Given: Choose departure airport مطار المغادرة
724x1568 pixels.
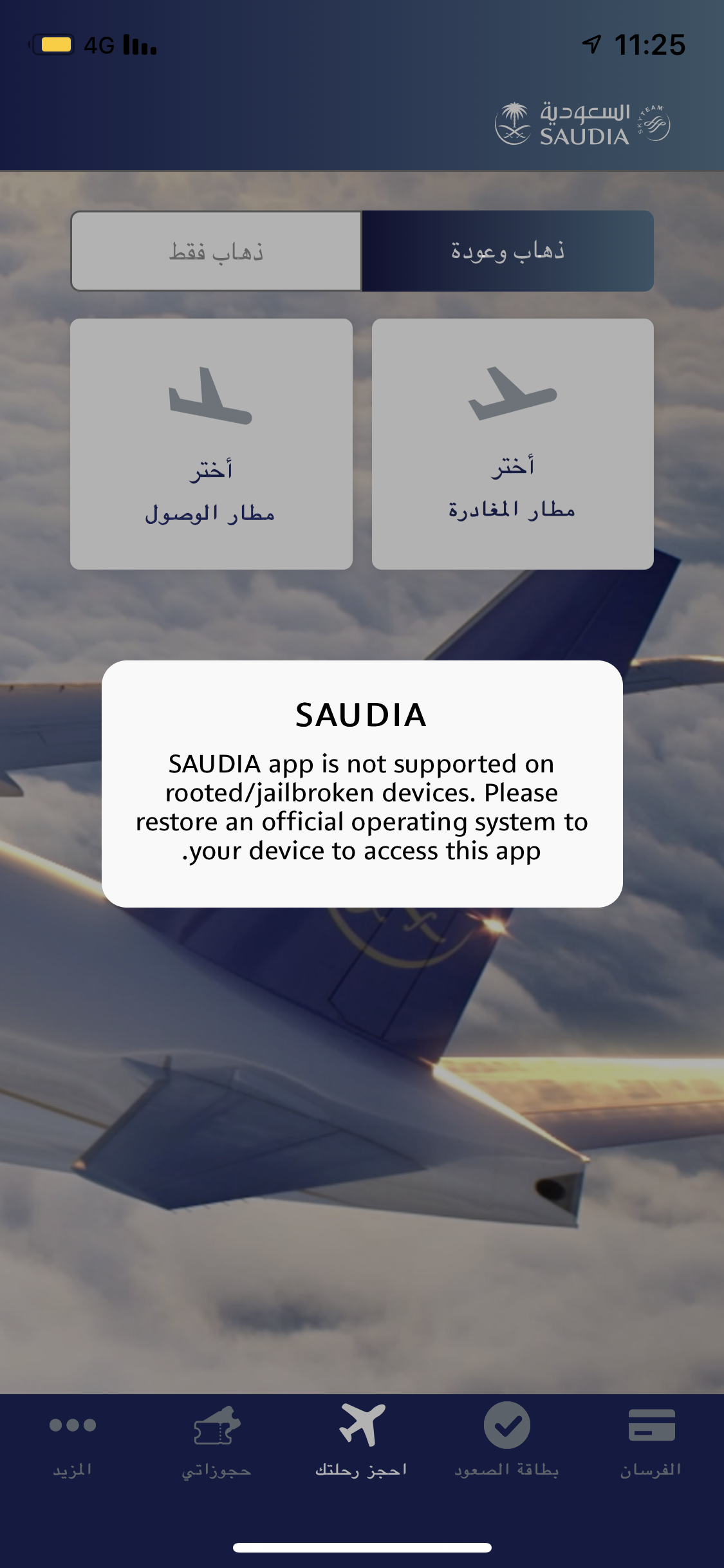Looking at the screenshot, I should click(513, 444).
